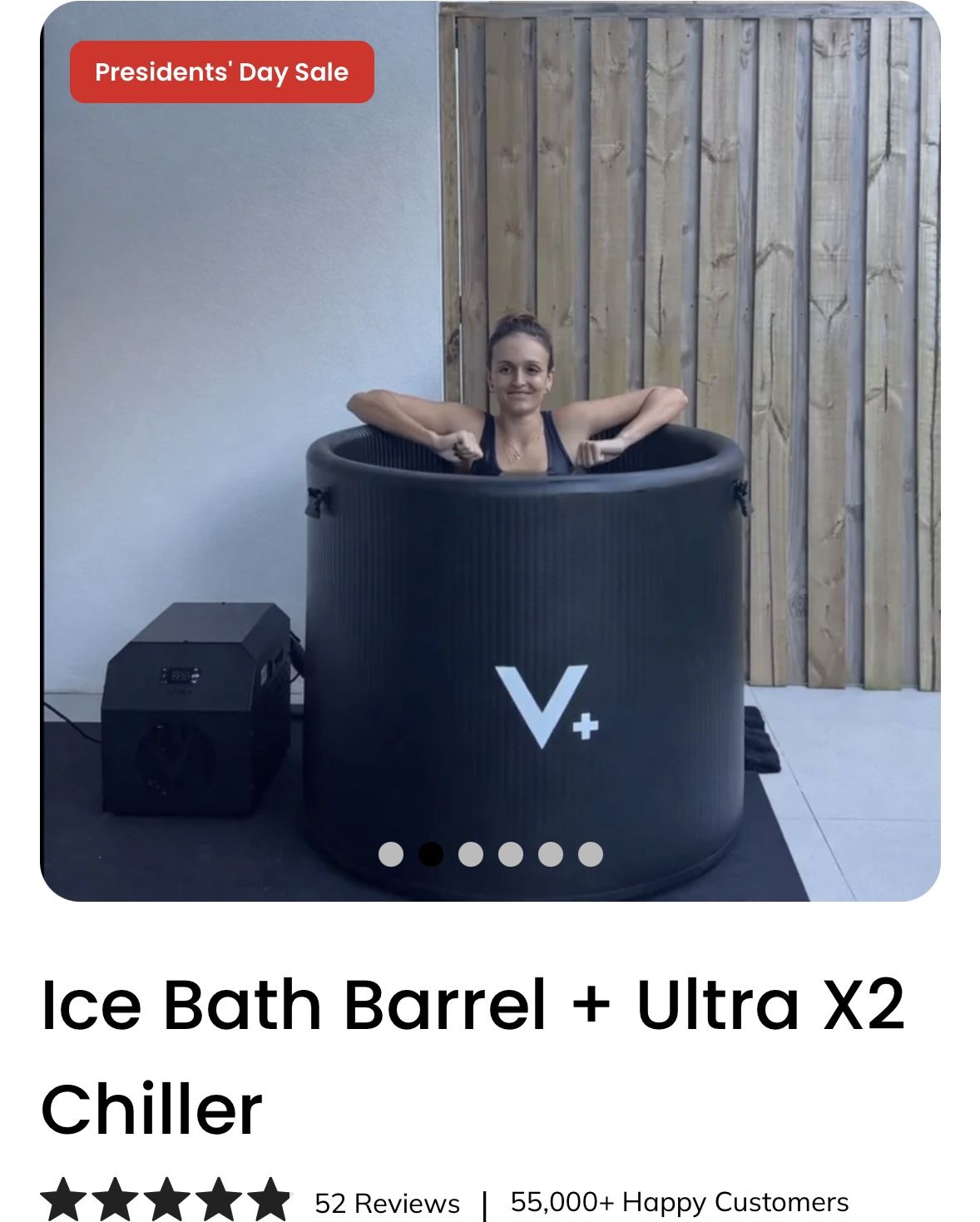Go to the fourth carousel image dot

(511, 854)
